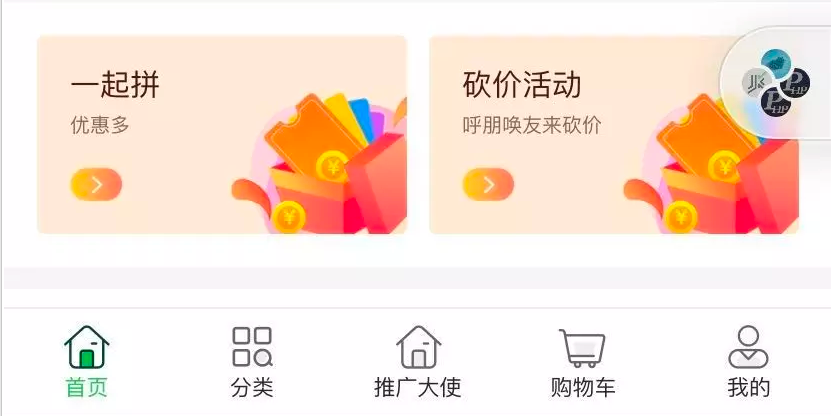Screen dimensions: 831x416
Task: Tap the arrow button under 呼朋唤友来砍价
Action: pyautogui.click(x=488, y=185)
